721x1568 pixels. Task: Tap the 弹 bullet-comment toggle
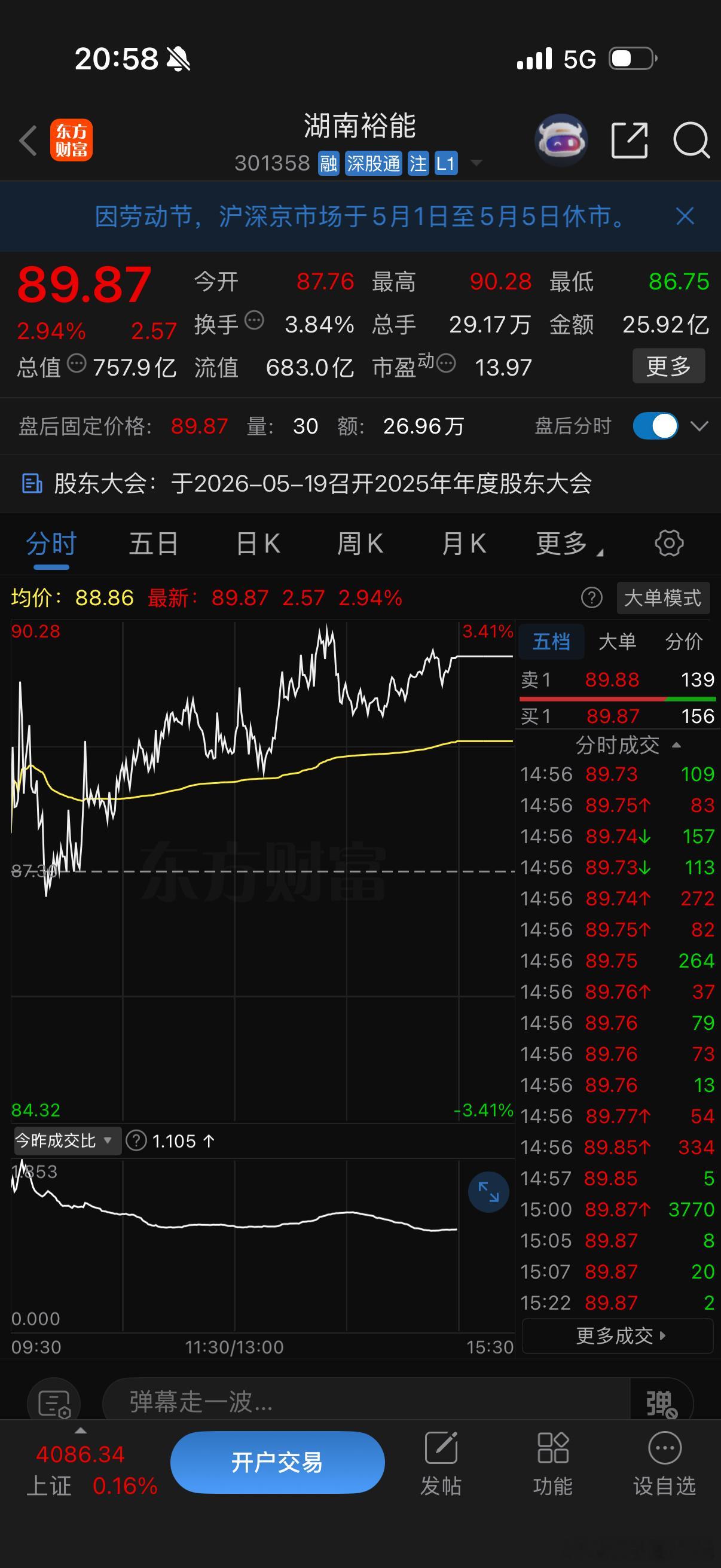[x=661, y=1403]
